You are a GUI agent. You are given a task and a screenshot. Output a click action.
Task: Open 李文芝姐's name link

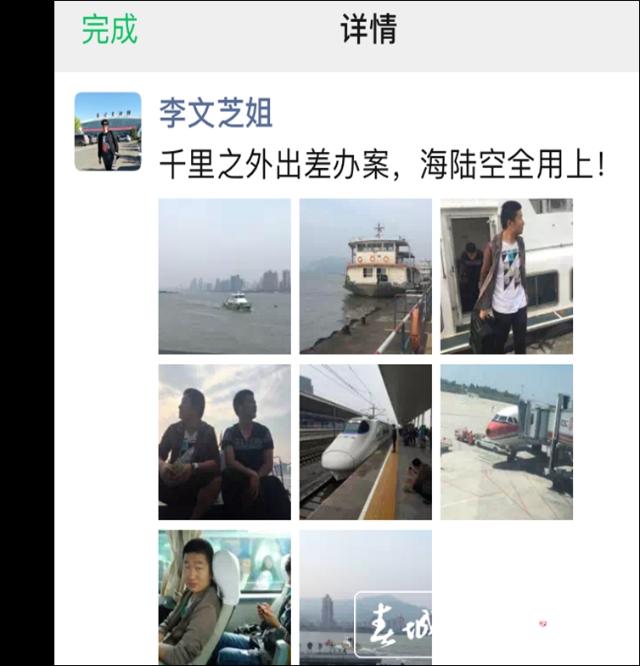pyautogui.click(x=215, y=113)
